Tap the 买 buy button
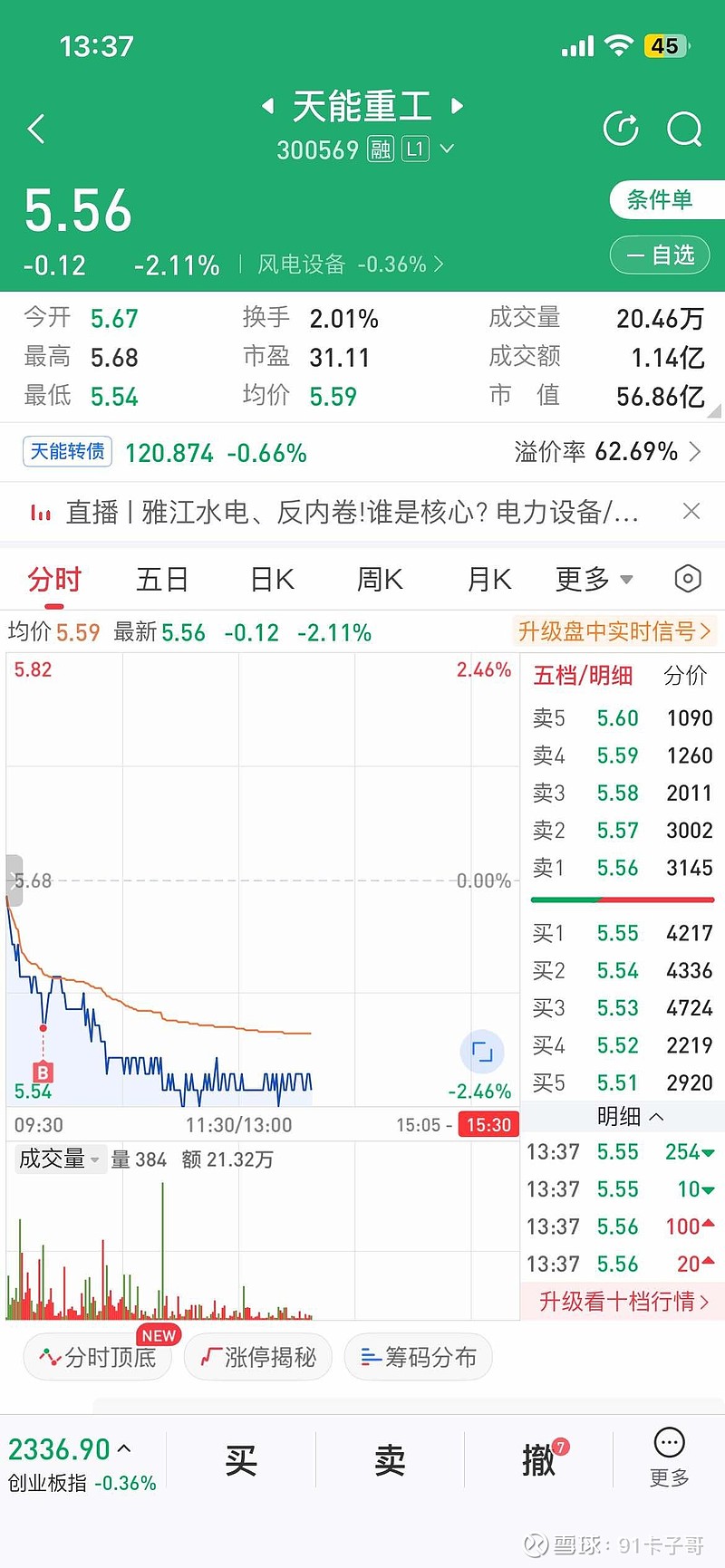 (241, 1460)
